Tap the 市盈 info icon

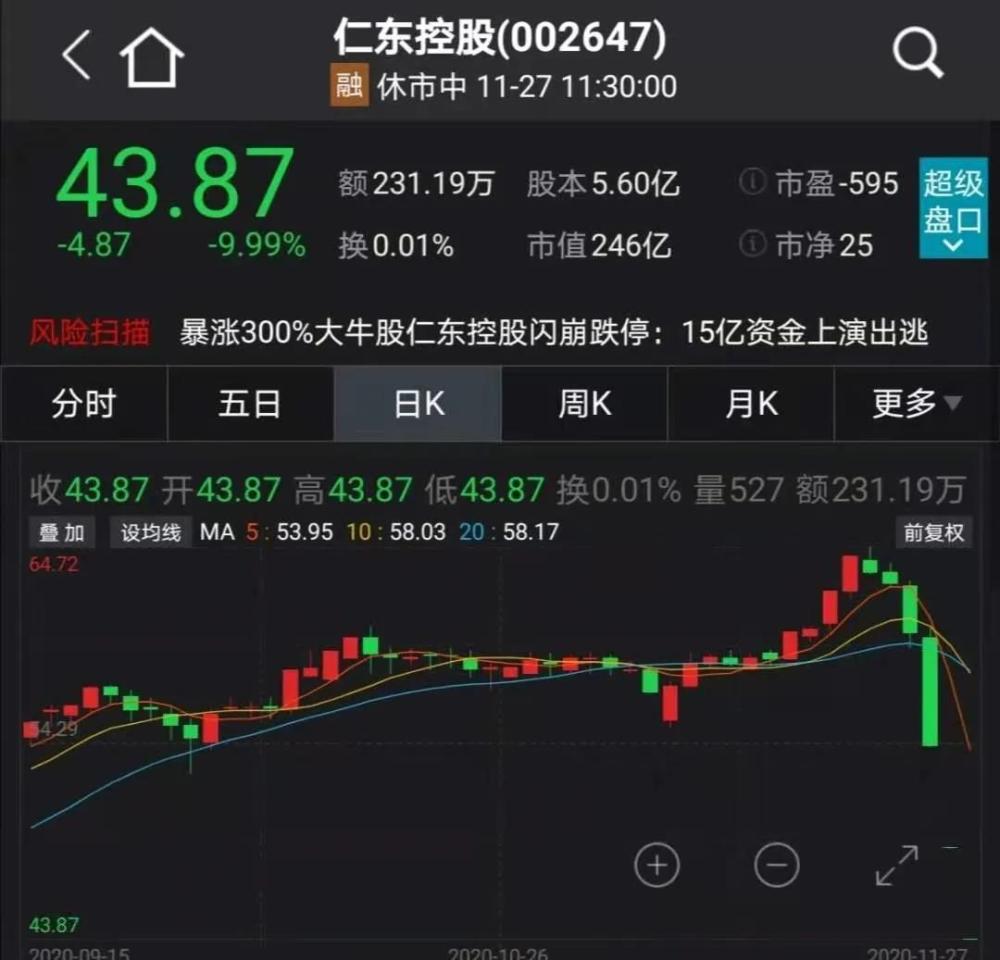coord(752,183)
